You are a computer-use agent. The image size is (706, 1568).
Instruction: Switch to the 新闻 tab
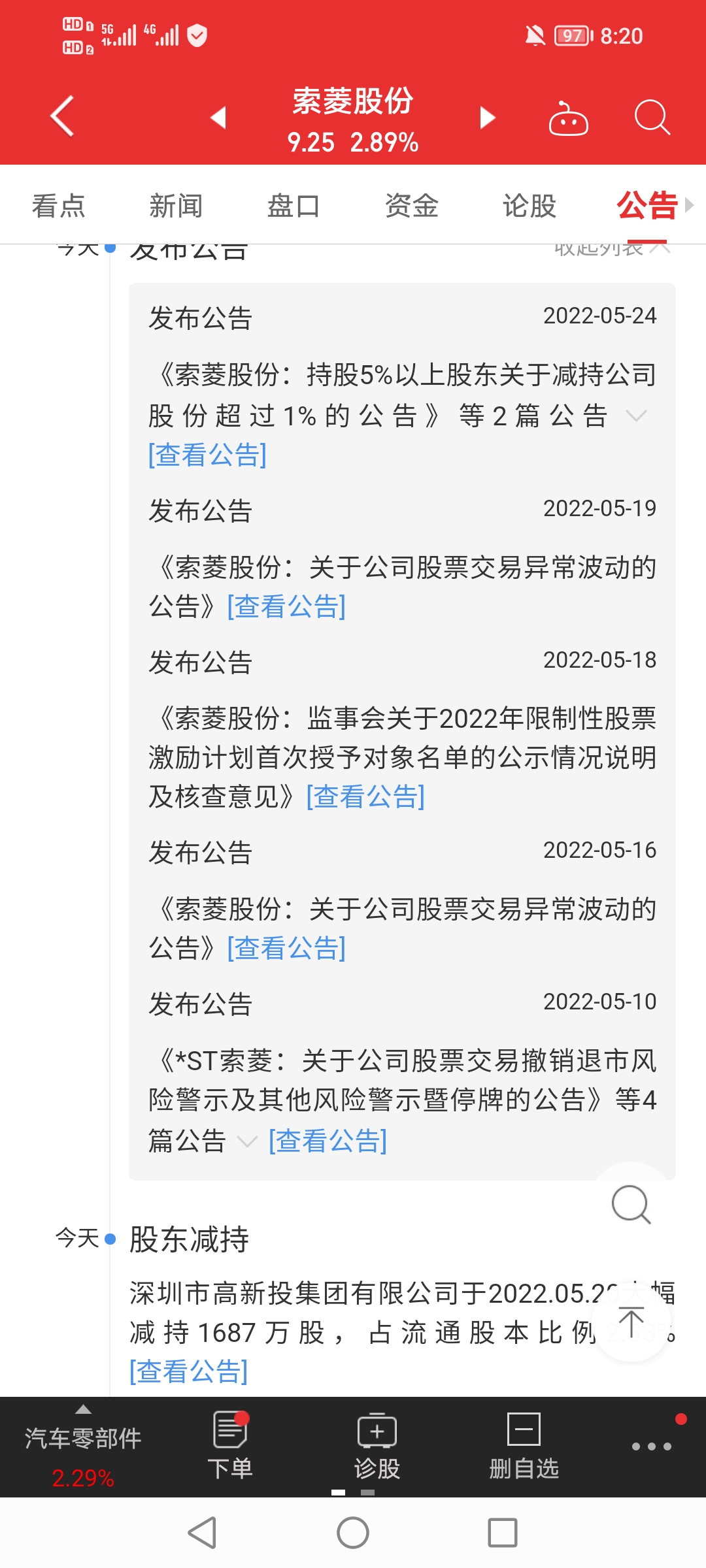[x=176, y=206]
